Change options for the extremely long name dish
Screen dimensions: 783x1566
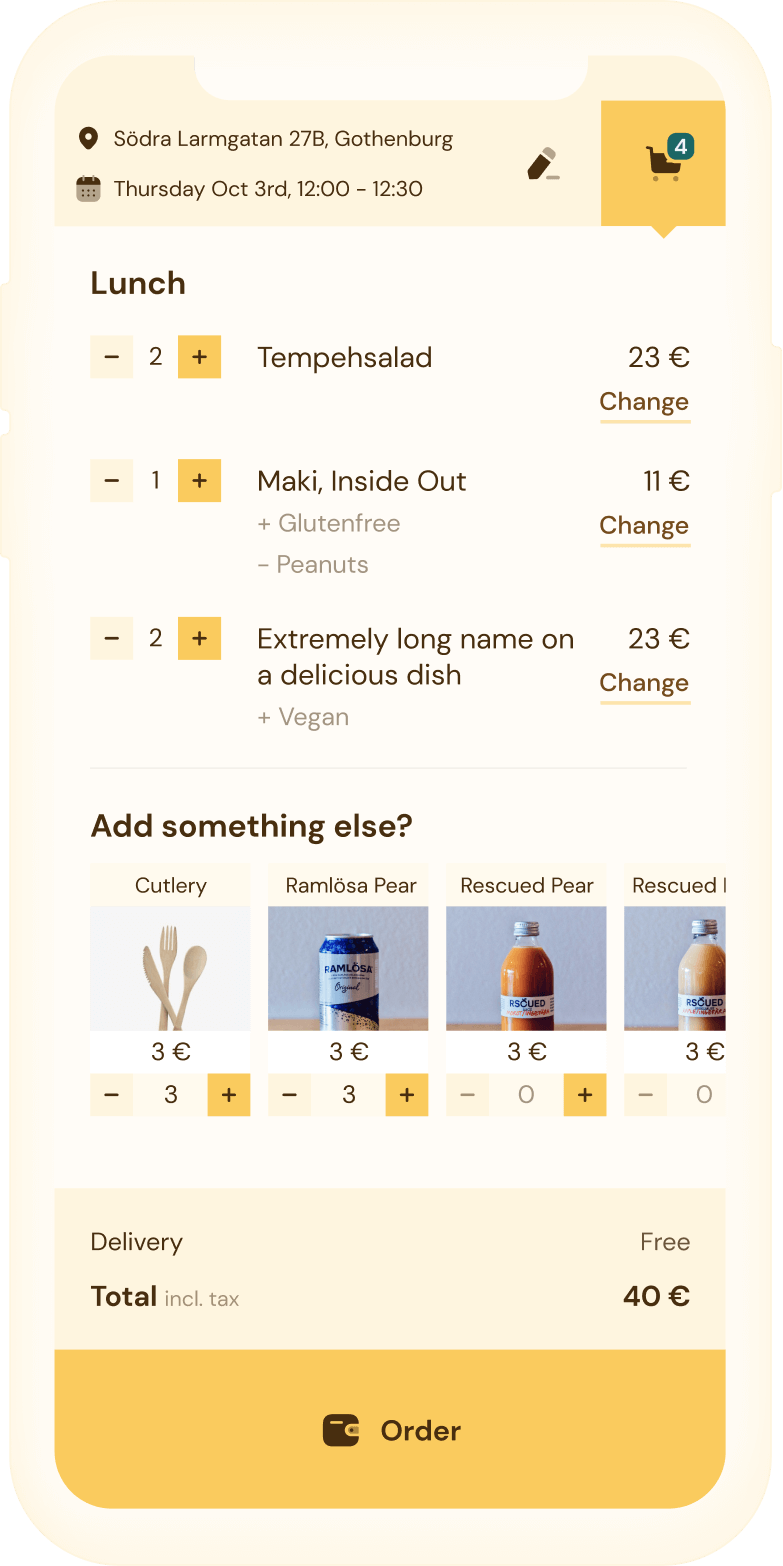tap(645, 684)
